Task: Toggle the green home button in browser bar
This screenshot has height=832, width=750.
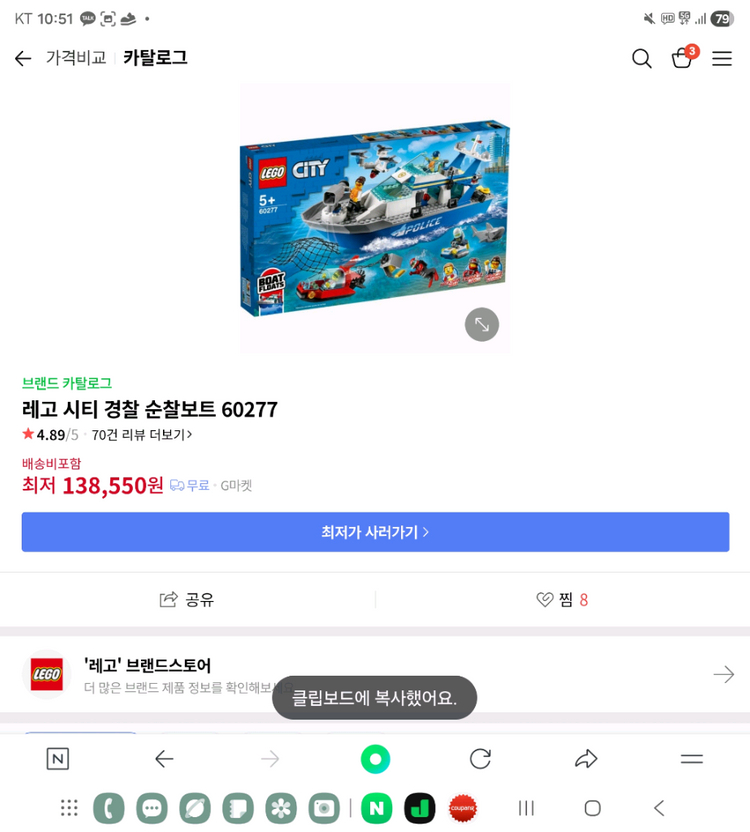Action: (x=375, y=759)
